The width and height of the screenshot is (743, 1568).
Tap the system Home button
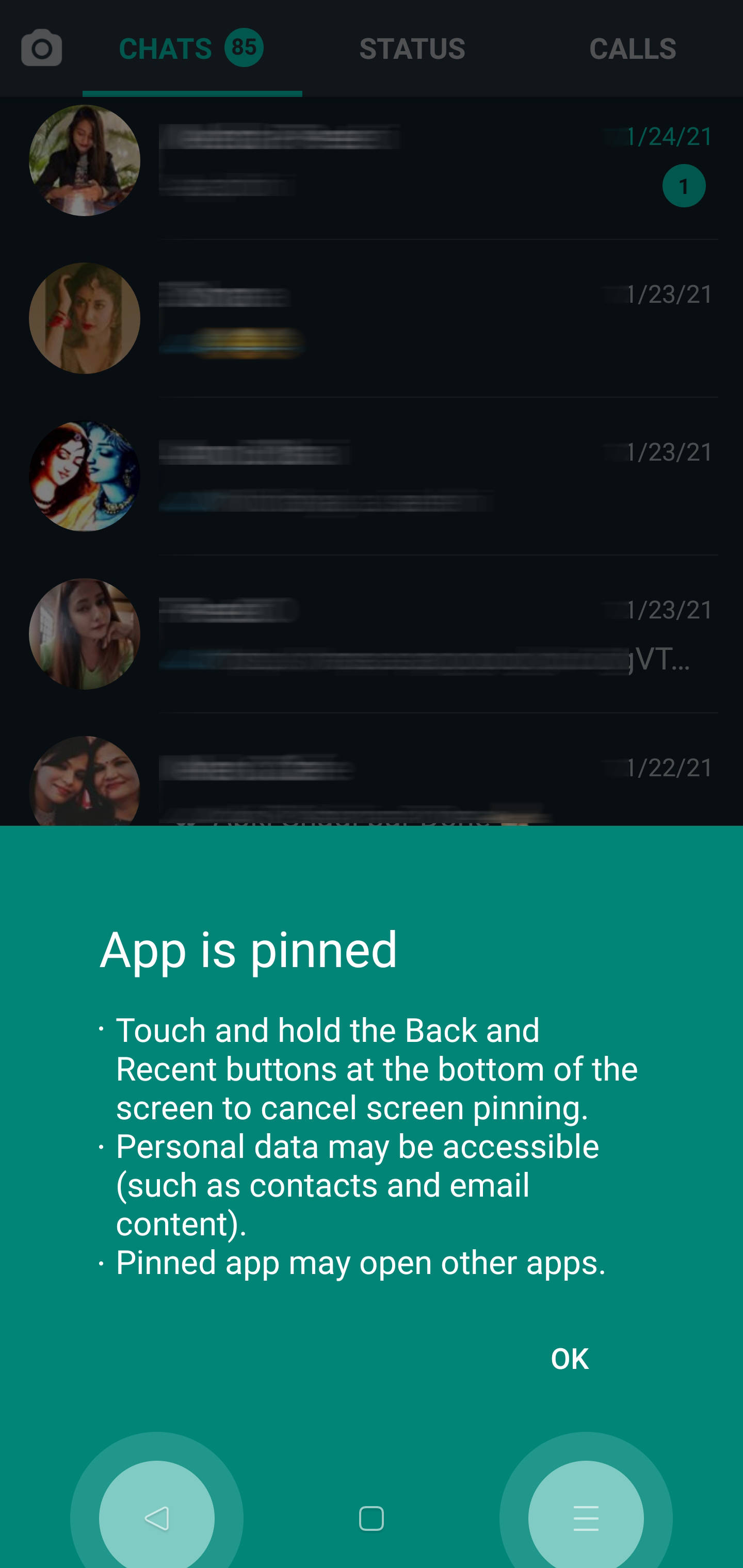click(x=371, y=1518)
